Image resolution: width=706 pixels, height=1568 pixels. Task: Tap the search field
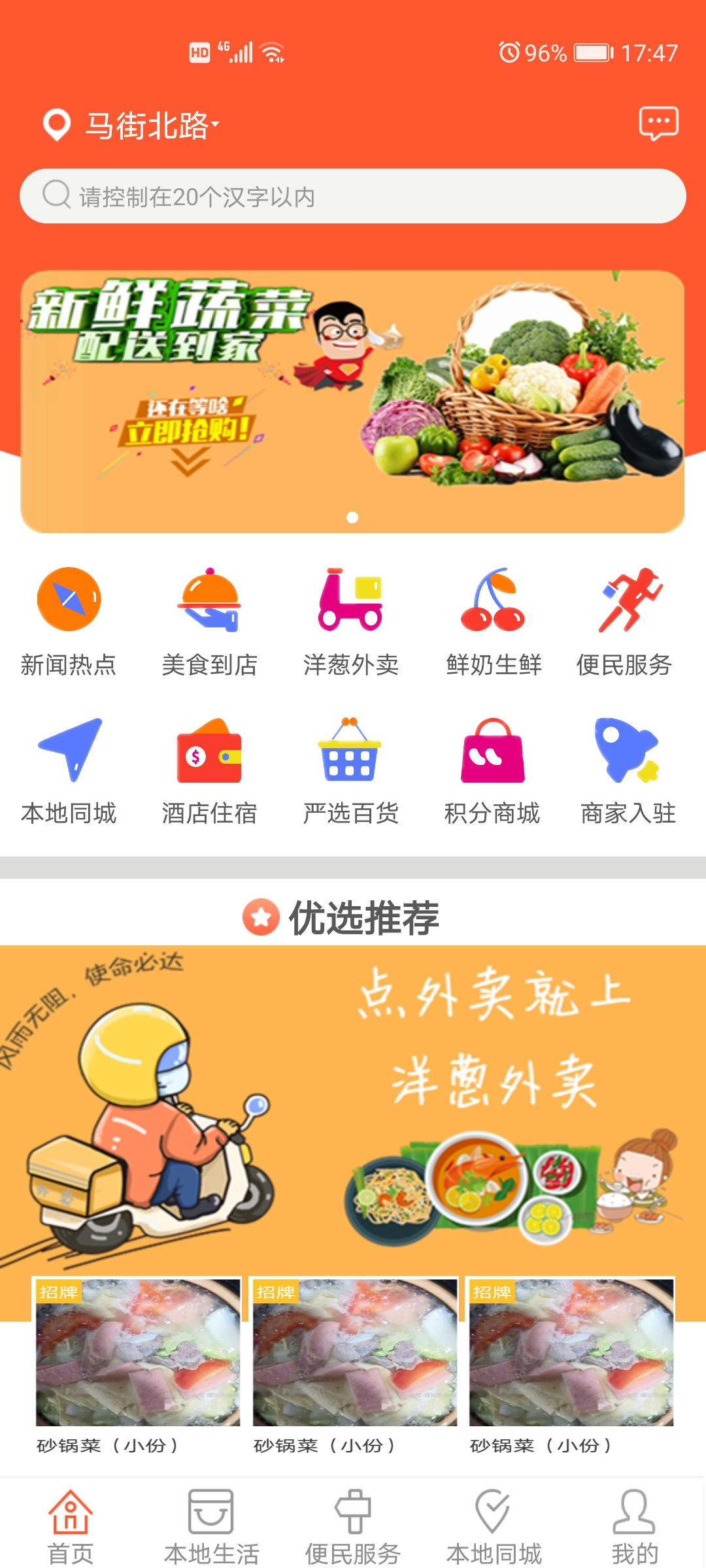pyautogui.click(x=353, y=196)
